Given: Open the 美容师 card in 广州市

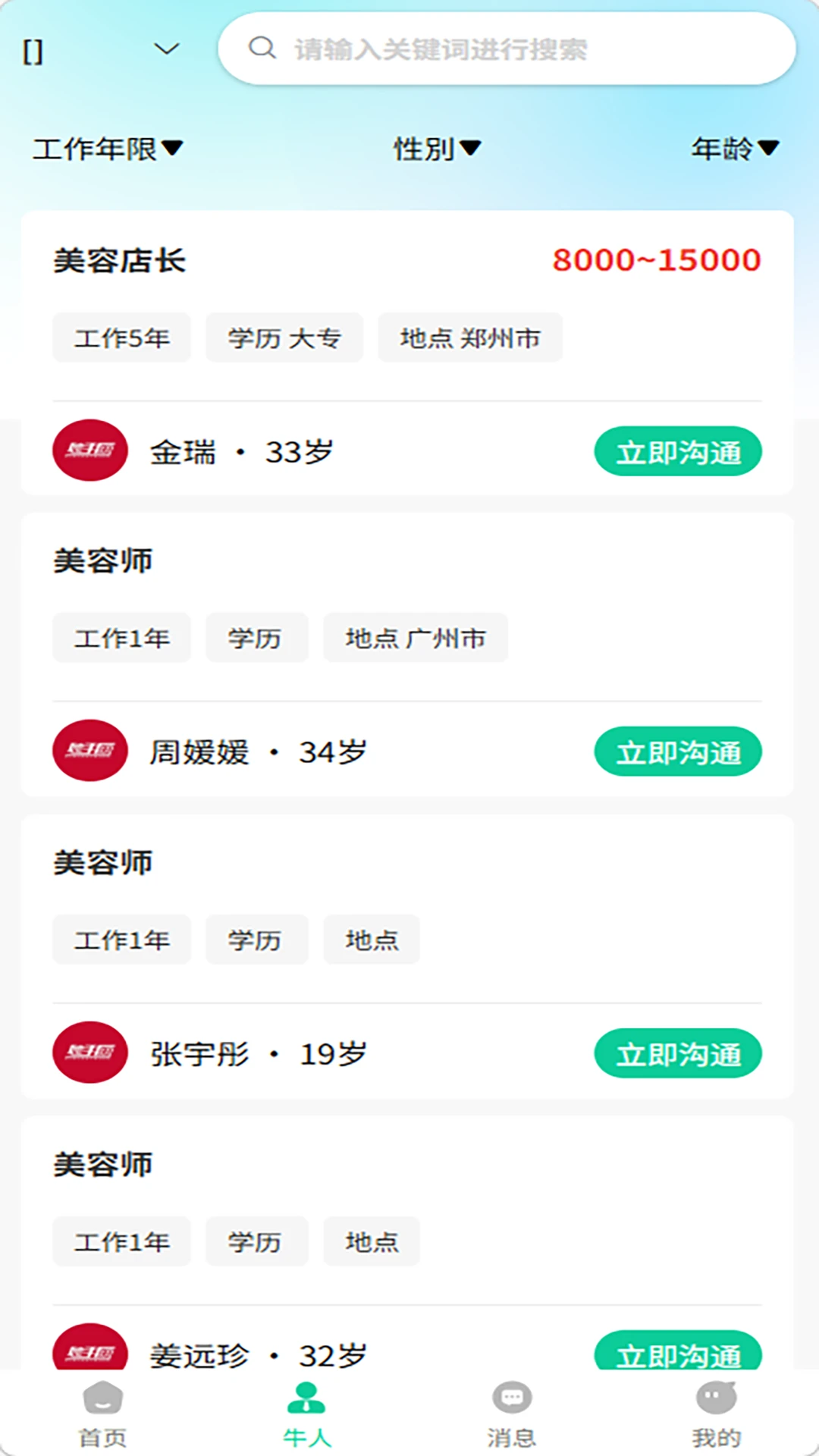Looking at the screenshot, I should tap(407, 654).
